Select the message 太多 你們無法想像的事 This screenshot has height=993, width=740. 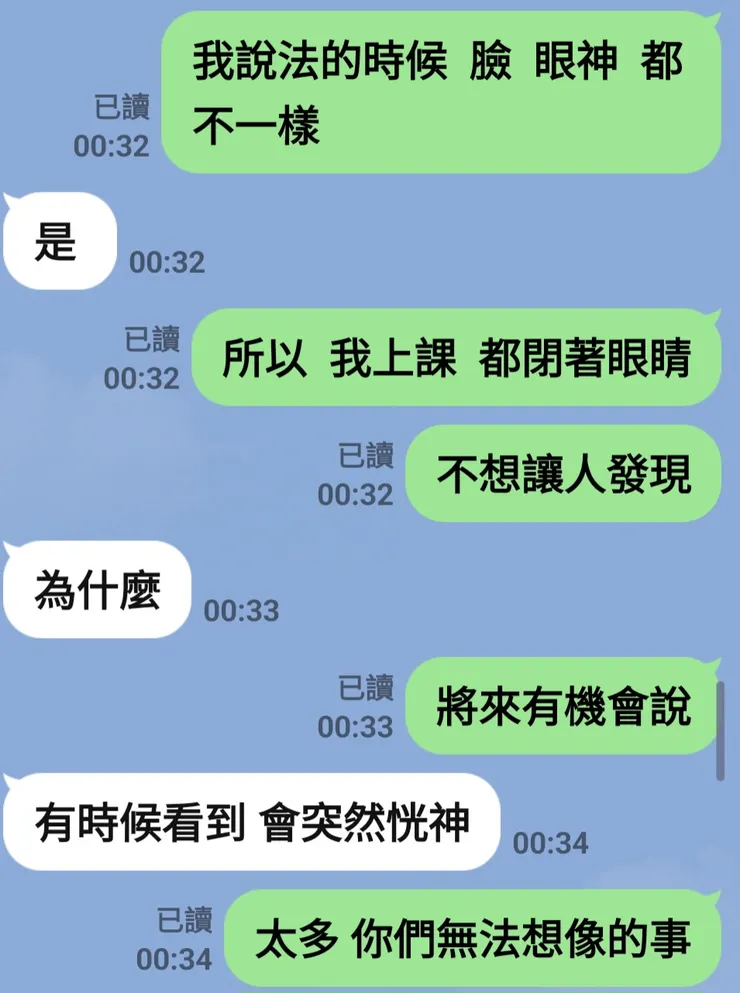pos(480,940)
